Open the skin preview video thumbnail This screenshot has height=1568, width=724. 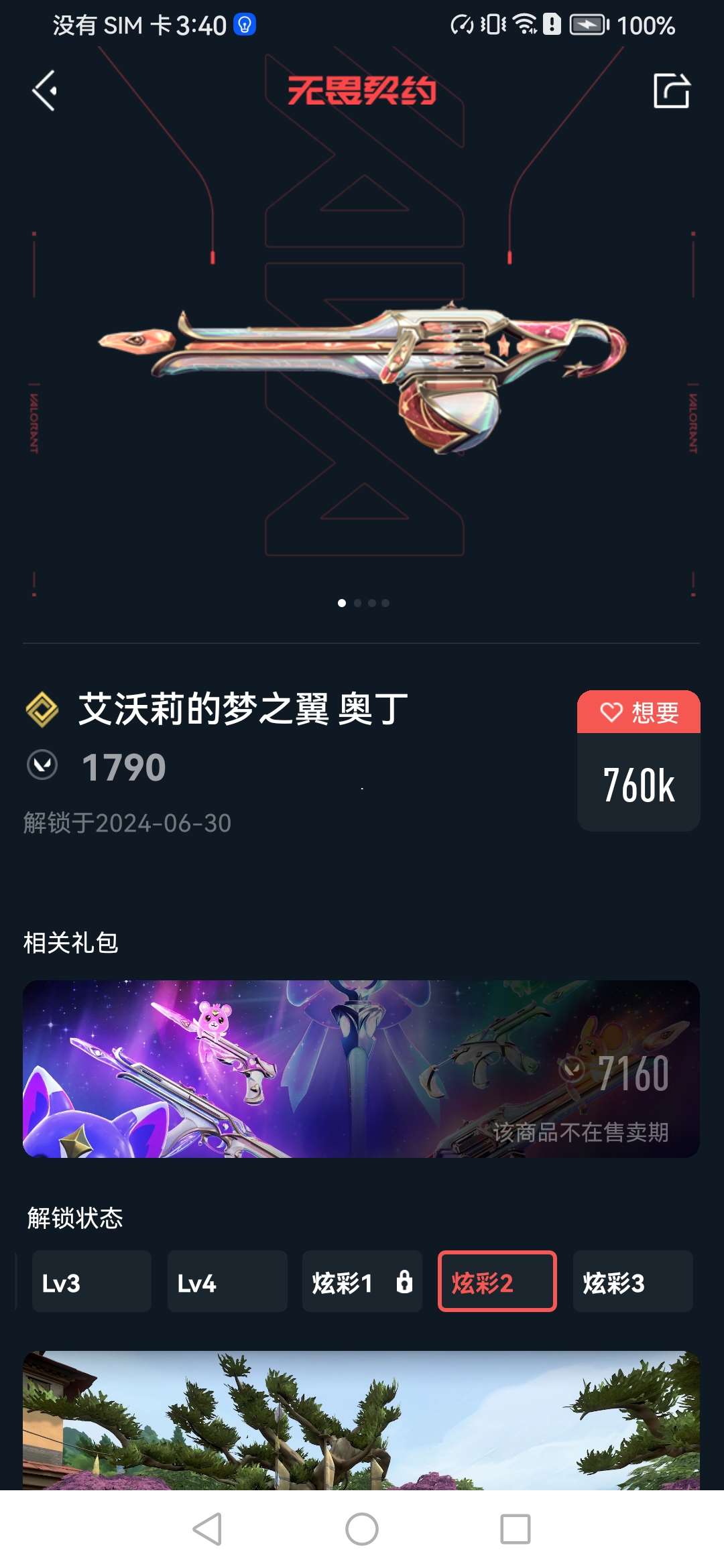pyautogui.click(x=361, y=1421)
